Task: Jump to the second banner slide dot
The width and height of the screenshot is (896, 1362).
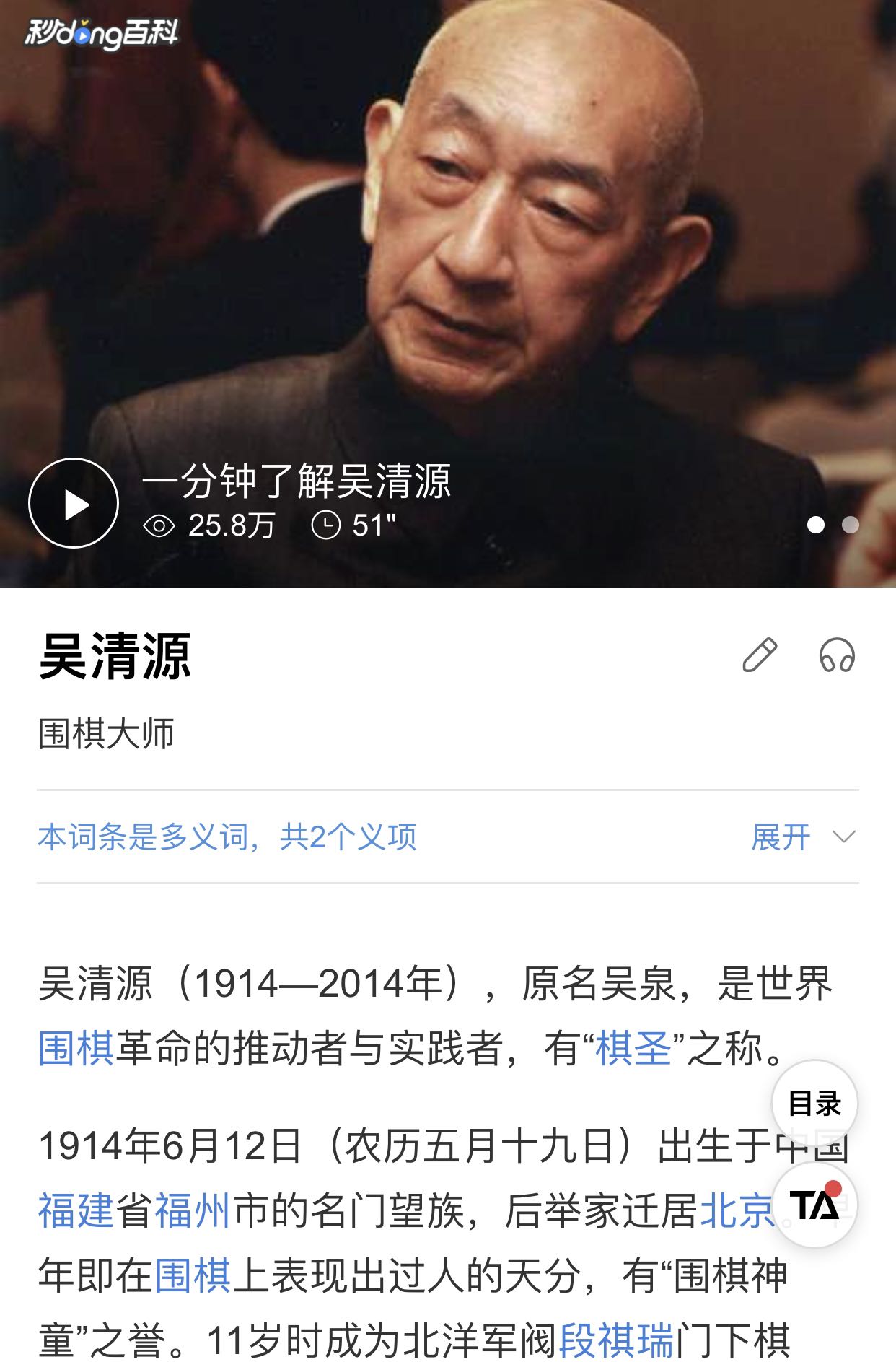Action: coord(851,525)
